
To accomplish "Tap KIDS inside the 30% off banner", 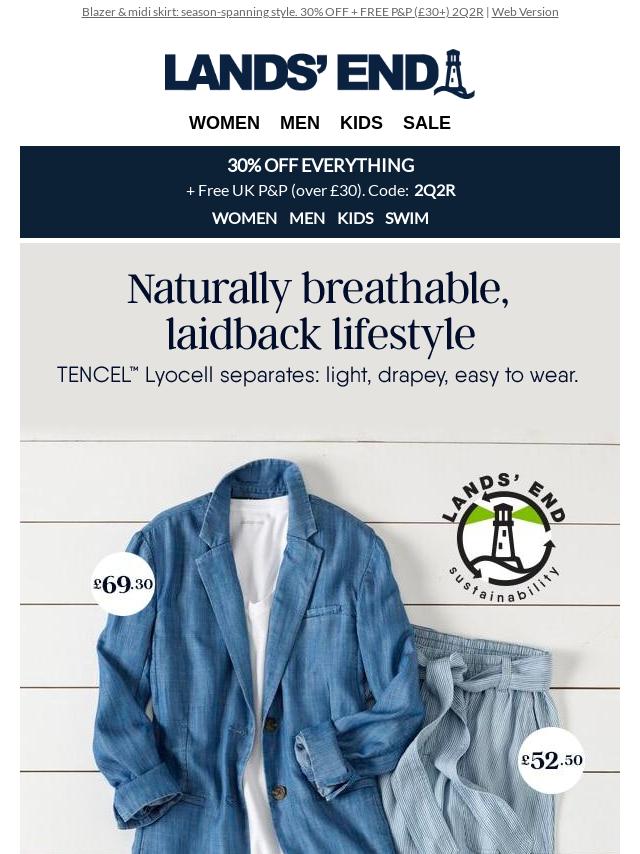I will [x=355, y=218].
